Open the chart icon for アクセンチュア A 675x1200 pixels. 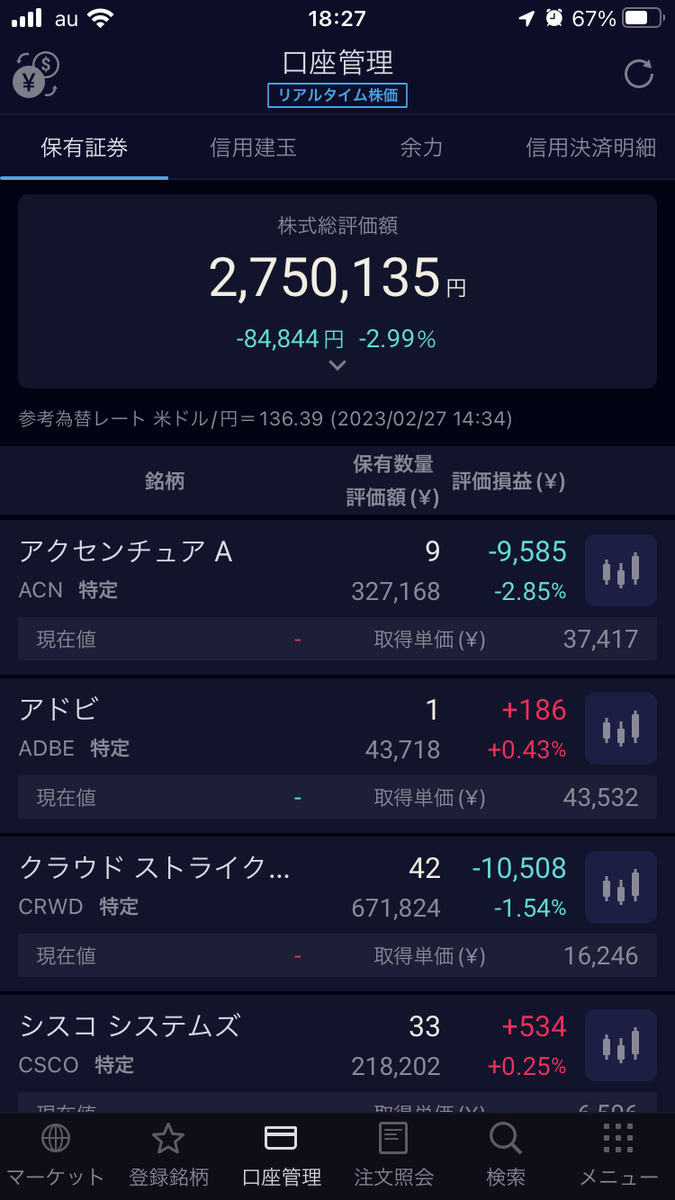pos(620,571)
